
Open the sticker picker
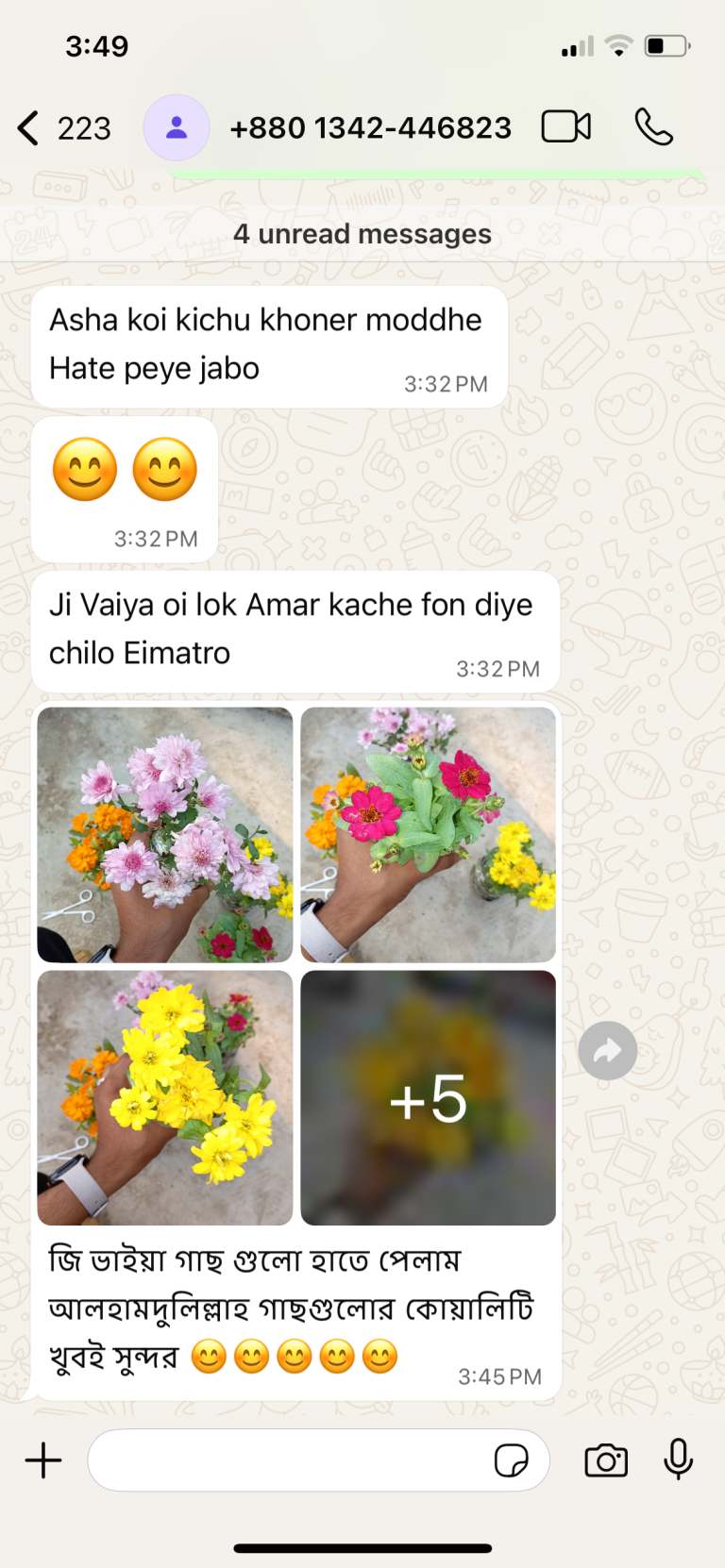point(512,1460)
